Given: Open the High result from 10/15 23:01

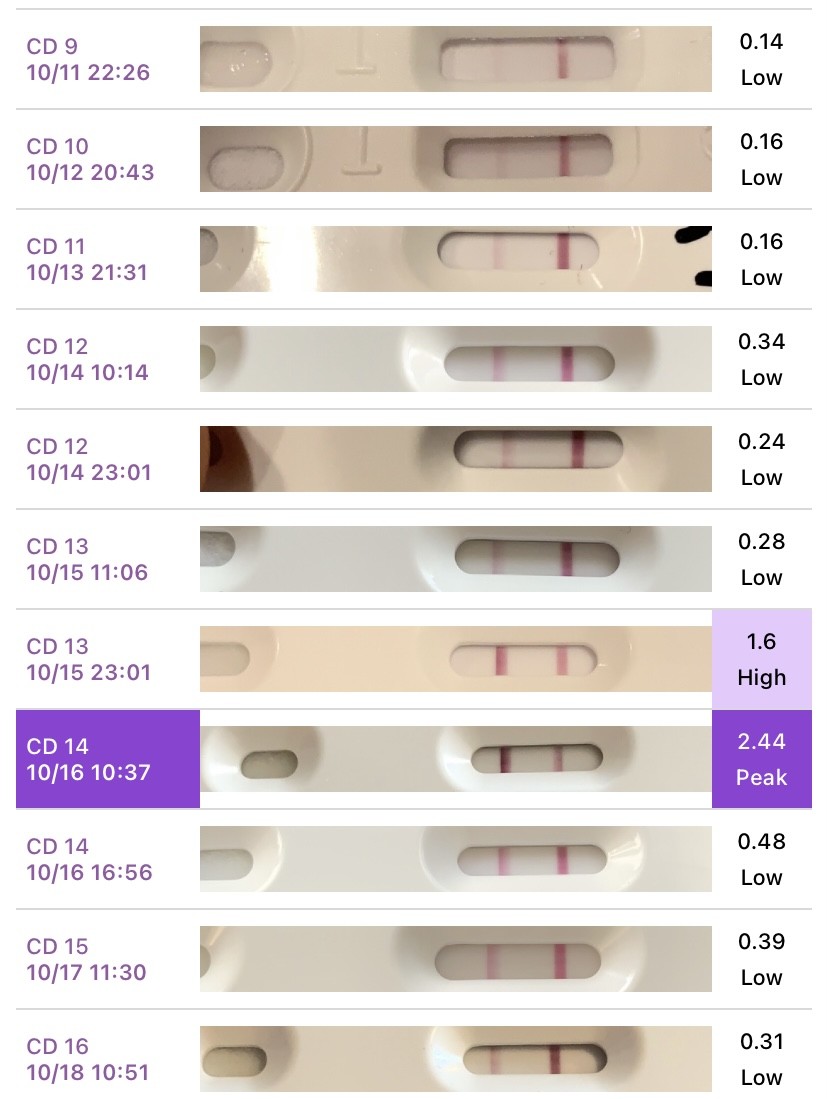Looking at the screenshot, I should pyautogui.click(x=761, y=659).
